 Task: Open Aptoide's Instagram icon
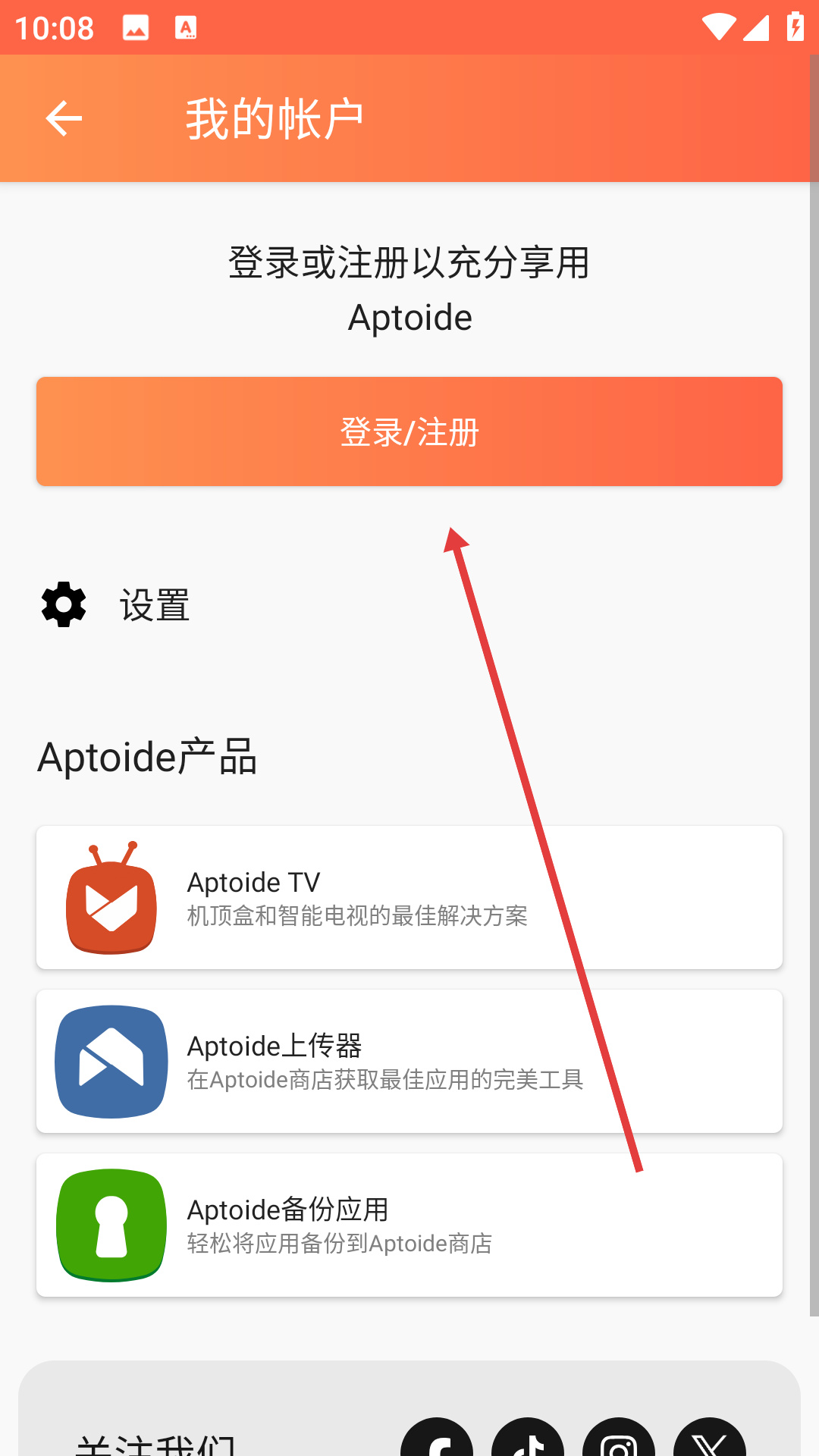pyautogui.click(x=619, y=1441)
